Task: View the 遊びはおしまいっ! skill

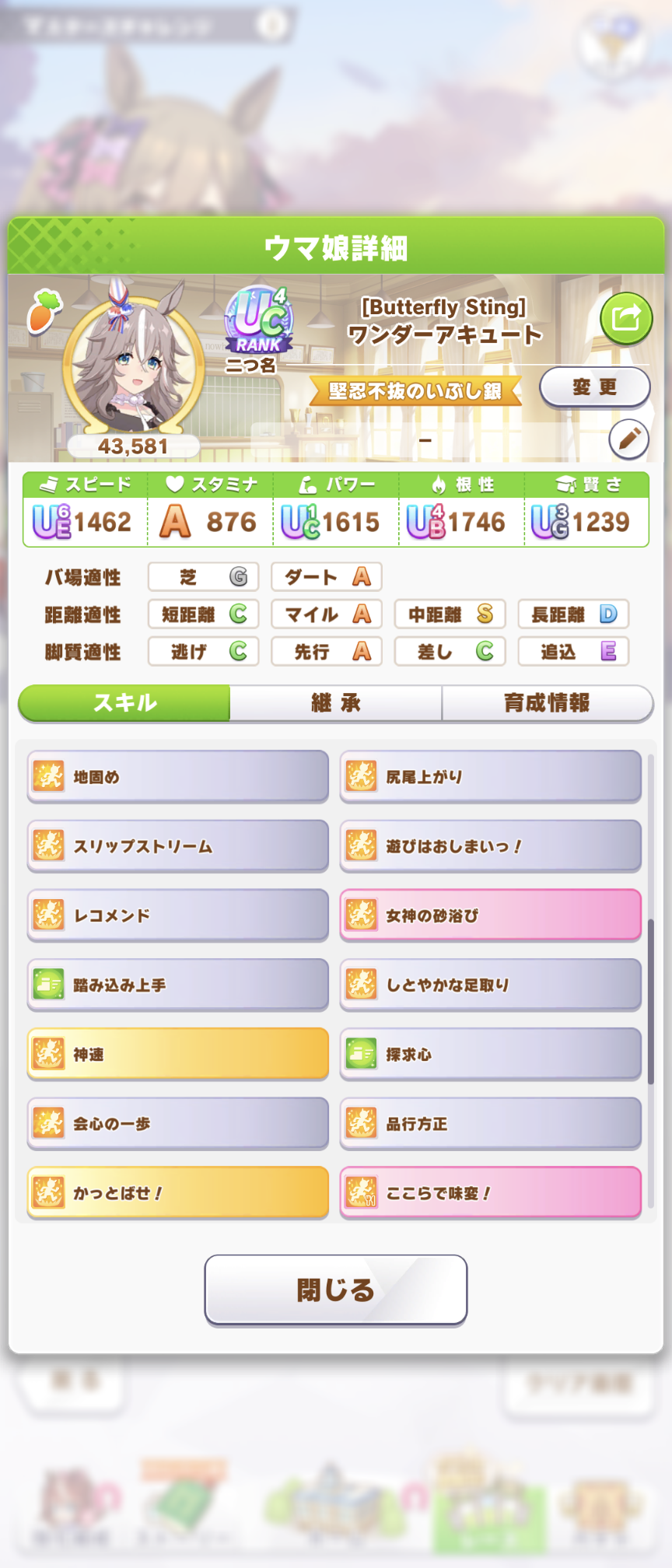Action: point(491,845)
